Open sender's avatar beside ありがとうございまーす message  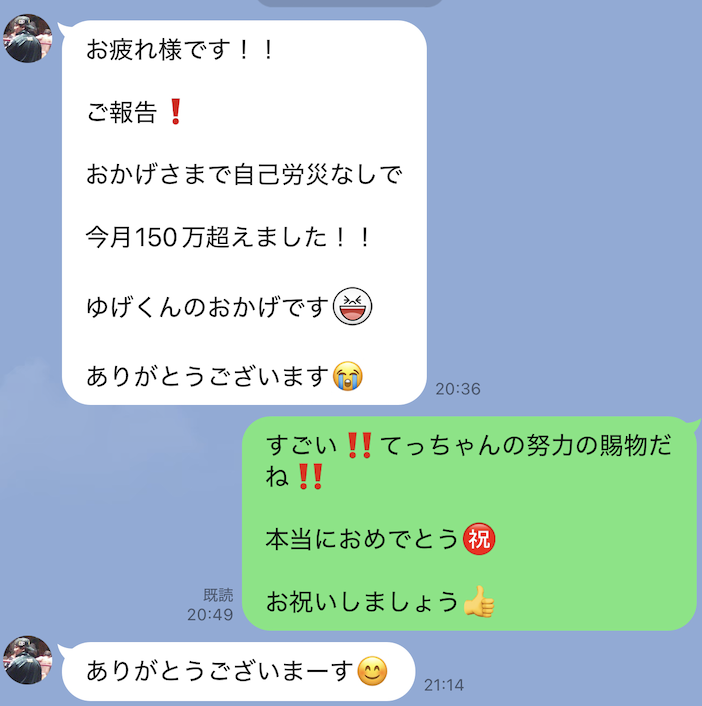point(27,660)
